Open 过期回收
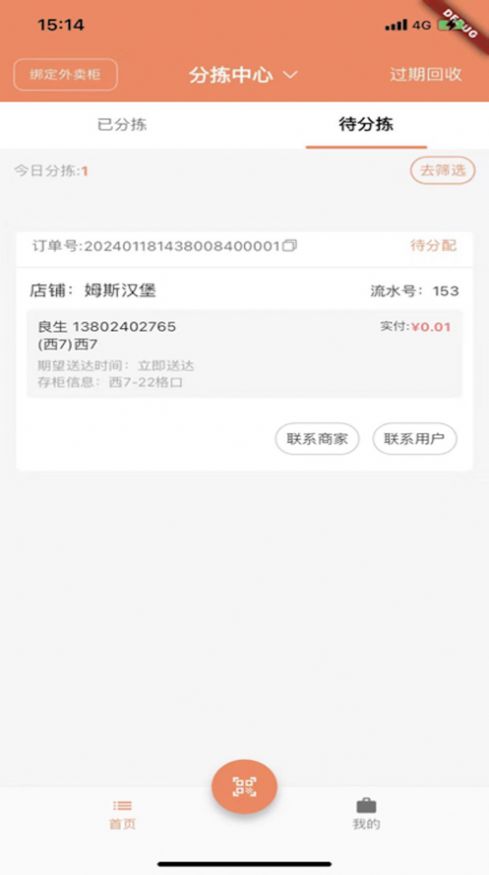The width and height of the screenshot is (489, 875). 426,74
